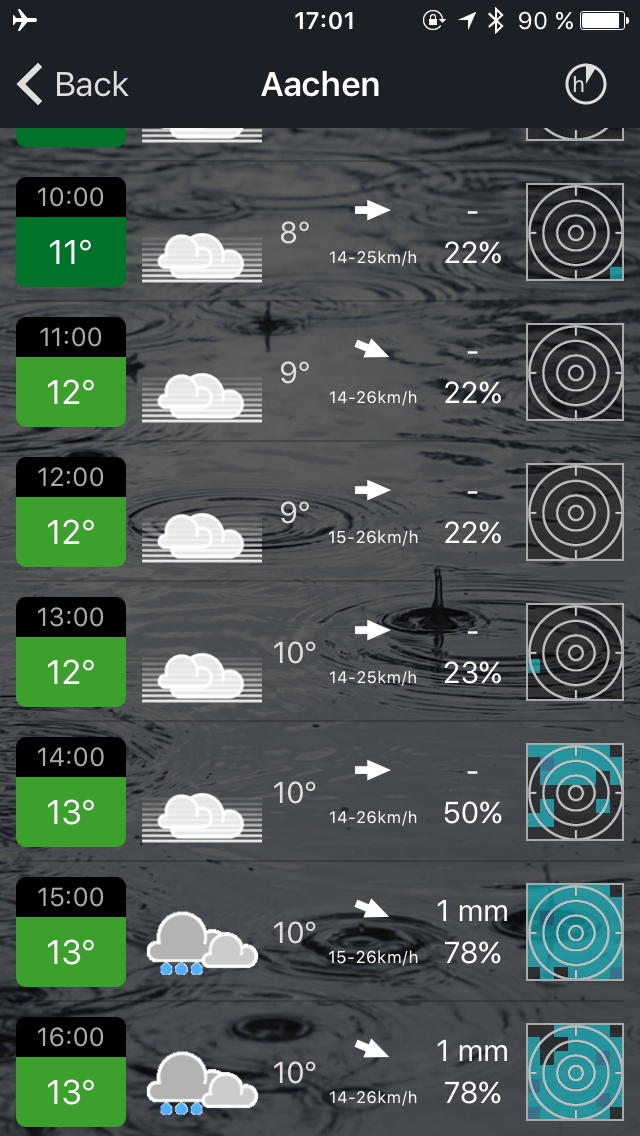Go back from Aachen forecast
This screenshot has width=640, height=1136.
click(72, 85)
